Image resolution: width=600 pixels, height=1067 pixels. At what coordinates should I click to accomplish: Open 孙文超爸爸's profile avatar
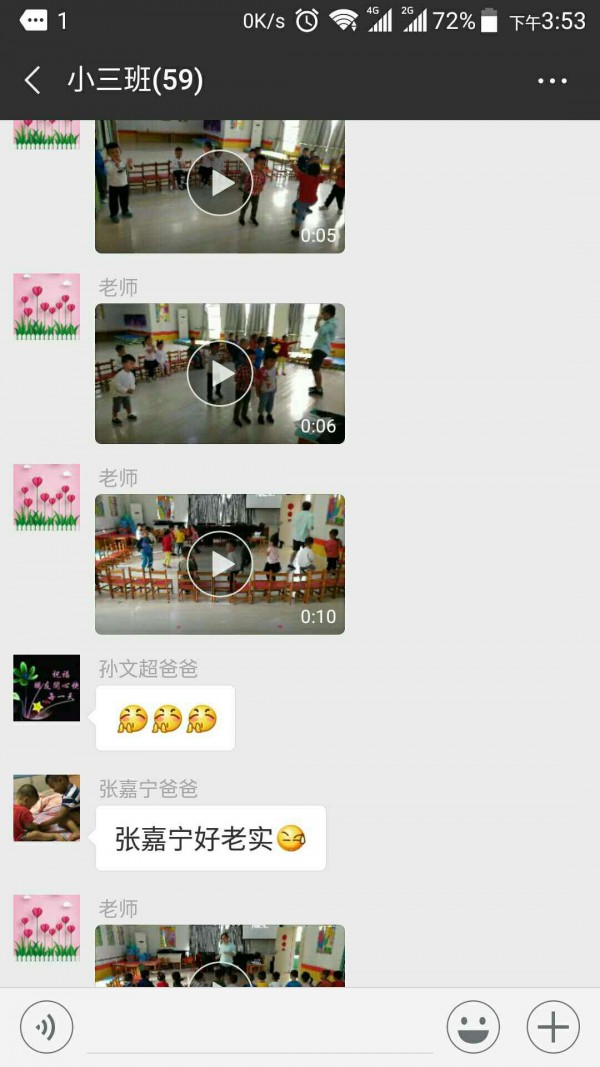(x=46, y=688)
